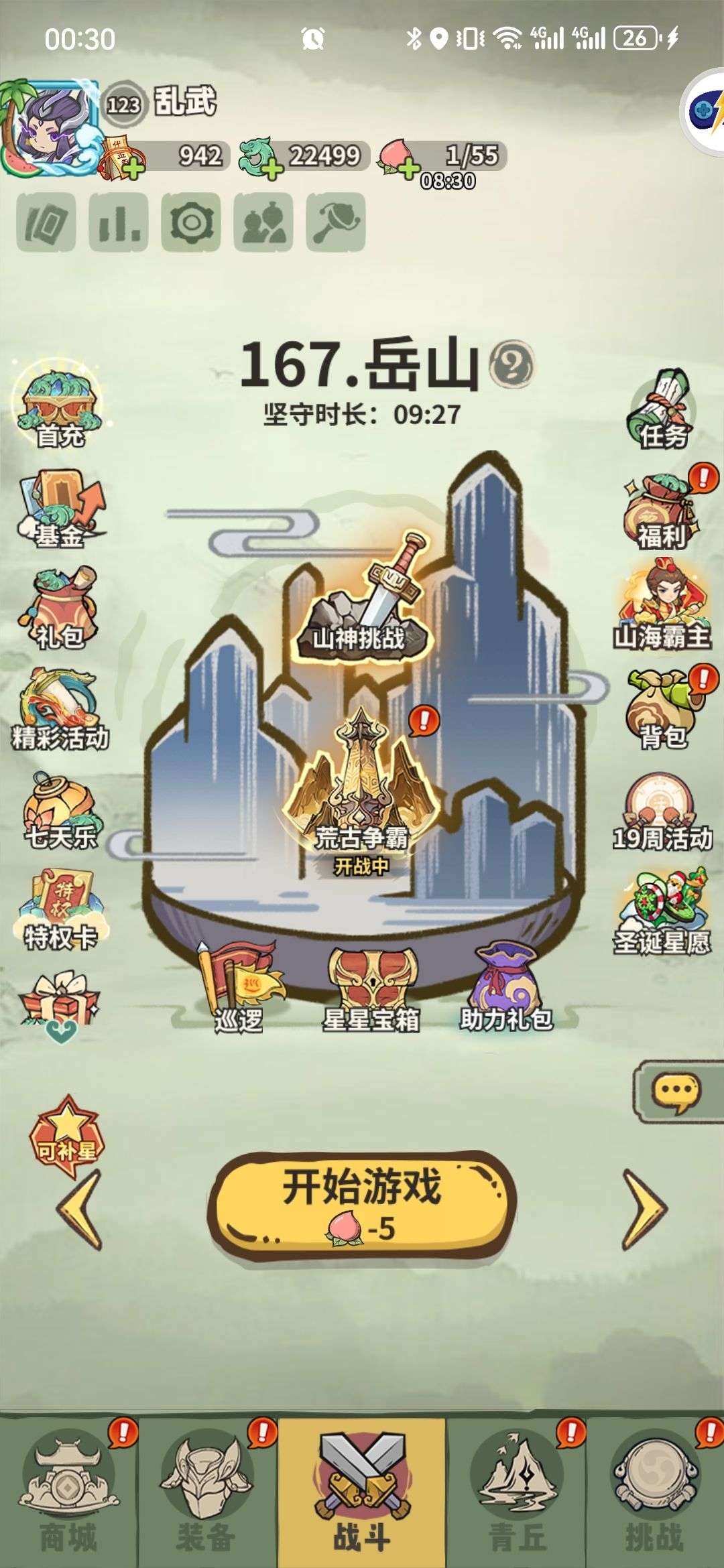Start the game with 开始游戏 button
Viewport: 724px width, 1568px height.
(362, 1205)
